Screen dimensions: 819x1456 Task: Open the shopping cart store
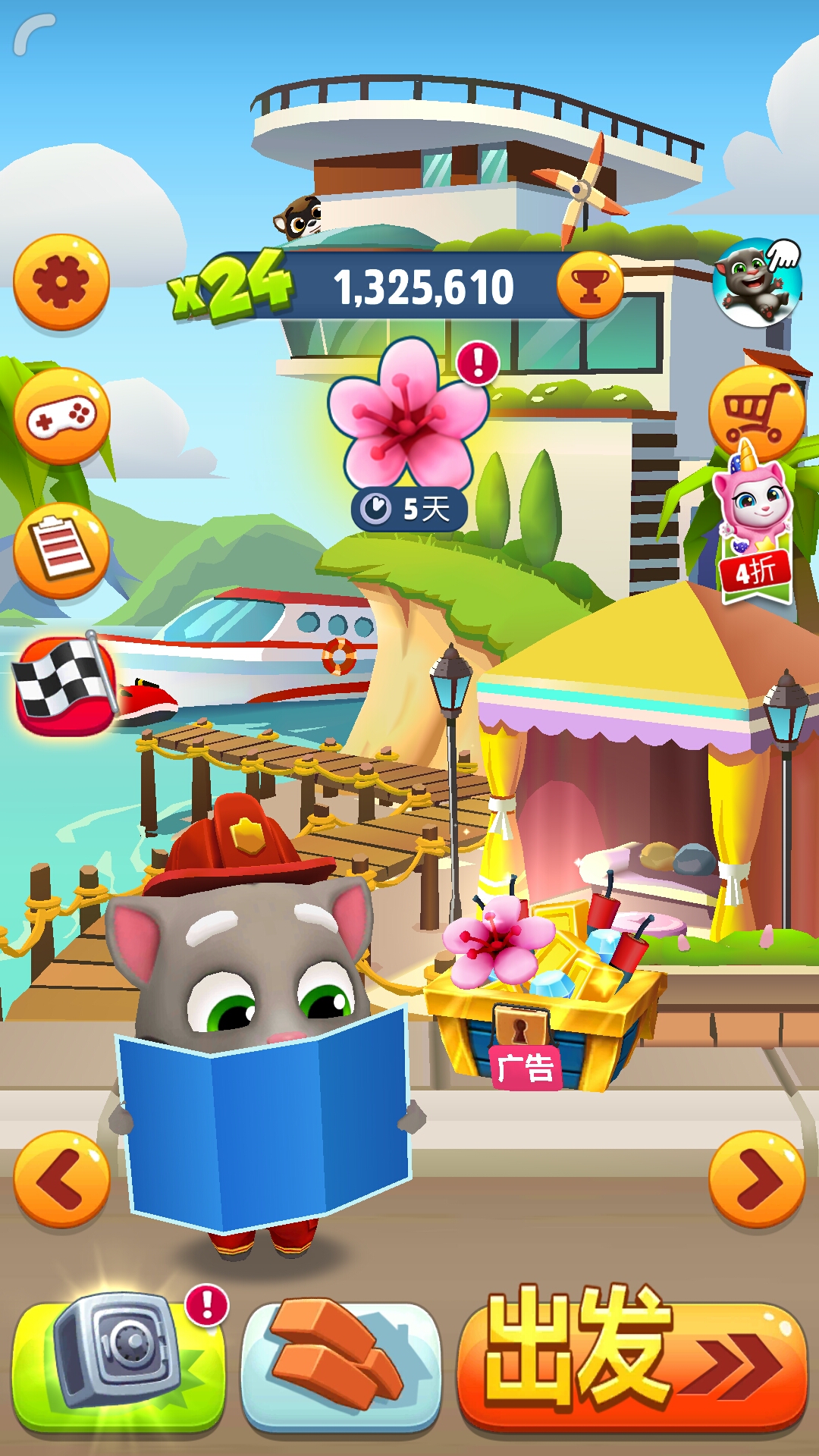click(755, 413)
